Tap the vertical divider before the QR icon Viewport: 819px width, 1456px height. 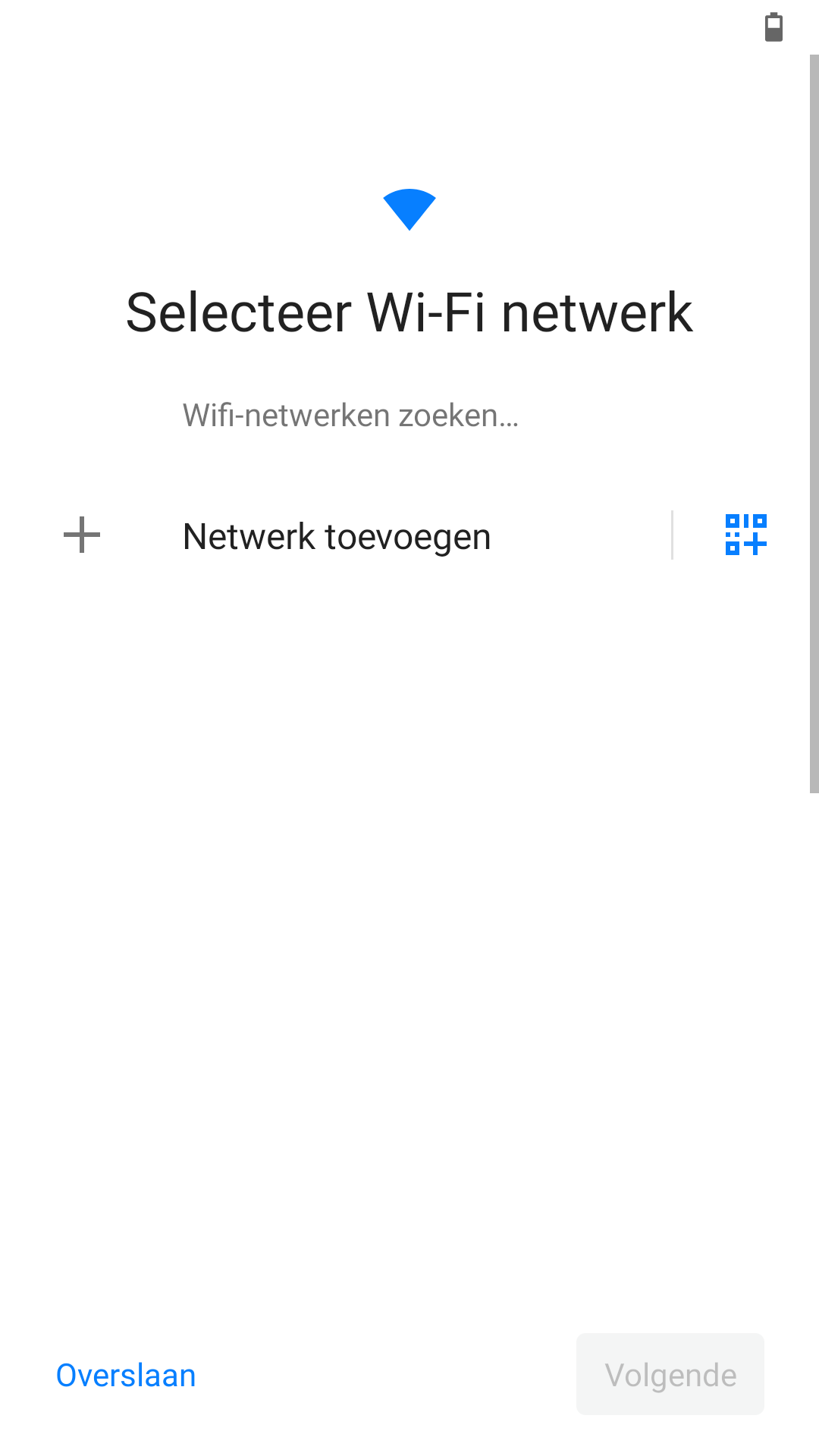pos(673,535)
